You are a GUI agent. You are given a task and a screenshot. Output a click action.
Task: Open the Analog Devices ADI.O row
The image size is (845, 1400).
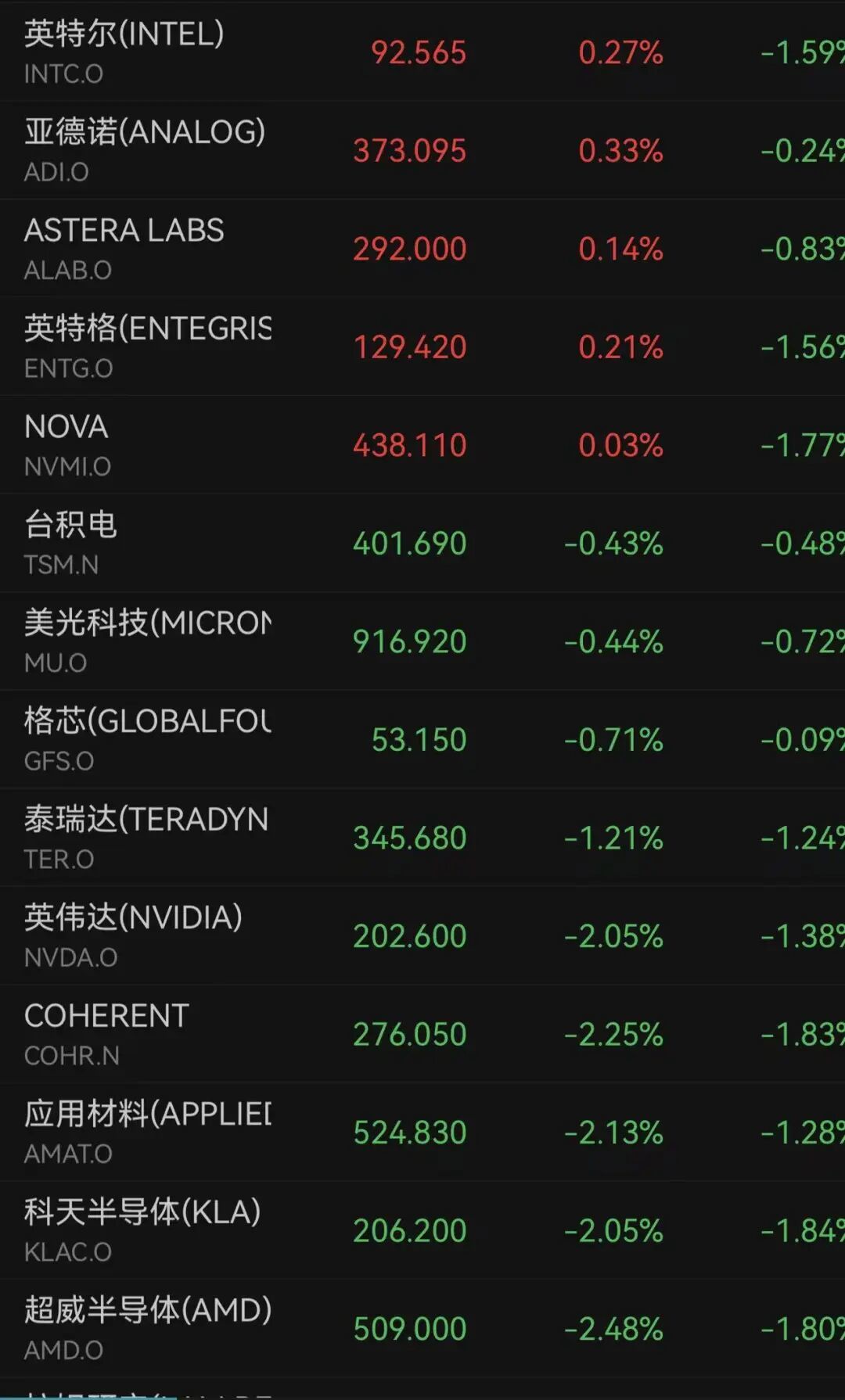422,150
